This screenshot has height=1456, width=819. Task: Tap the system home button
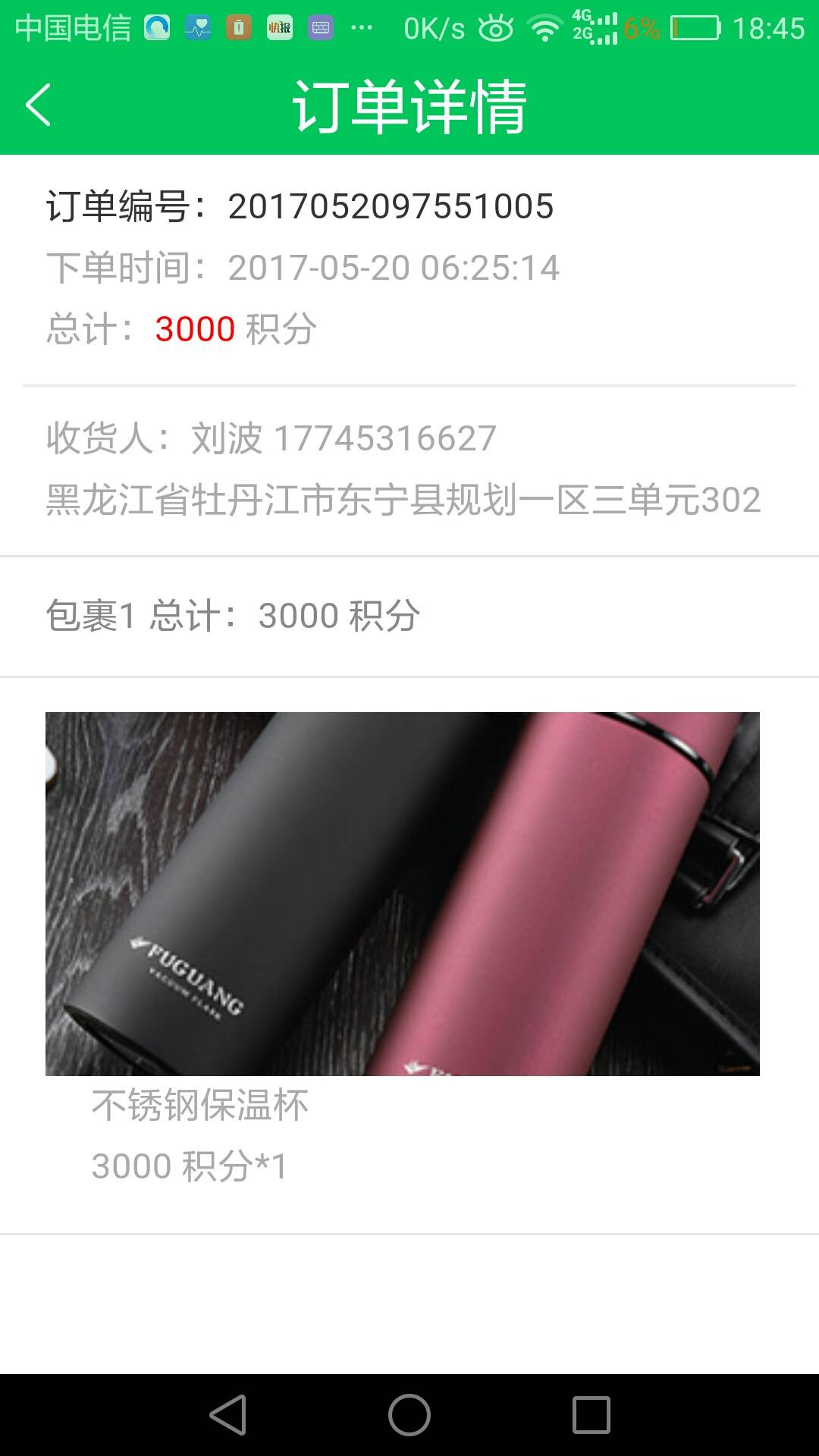tap(409, 1415)
